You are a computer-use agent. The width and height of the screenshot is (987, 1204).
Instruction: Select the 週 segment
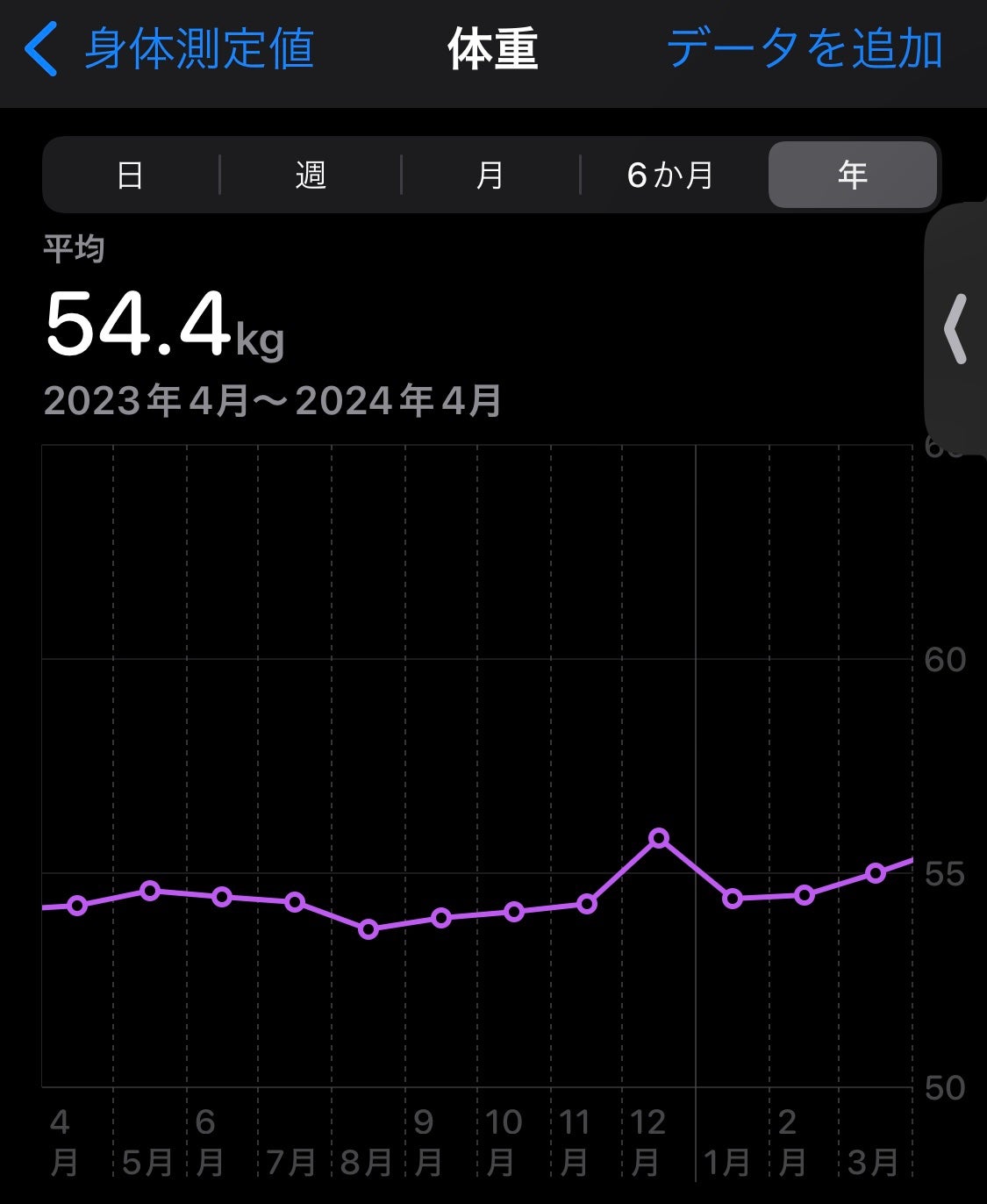click(x=311, y=176)
